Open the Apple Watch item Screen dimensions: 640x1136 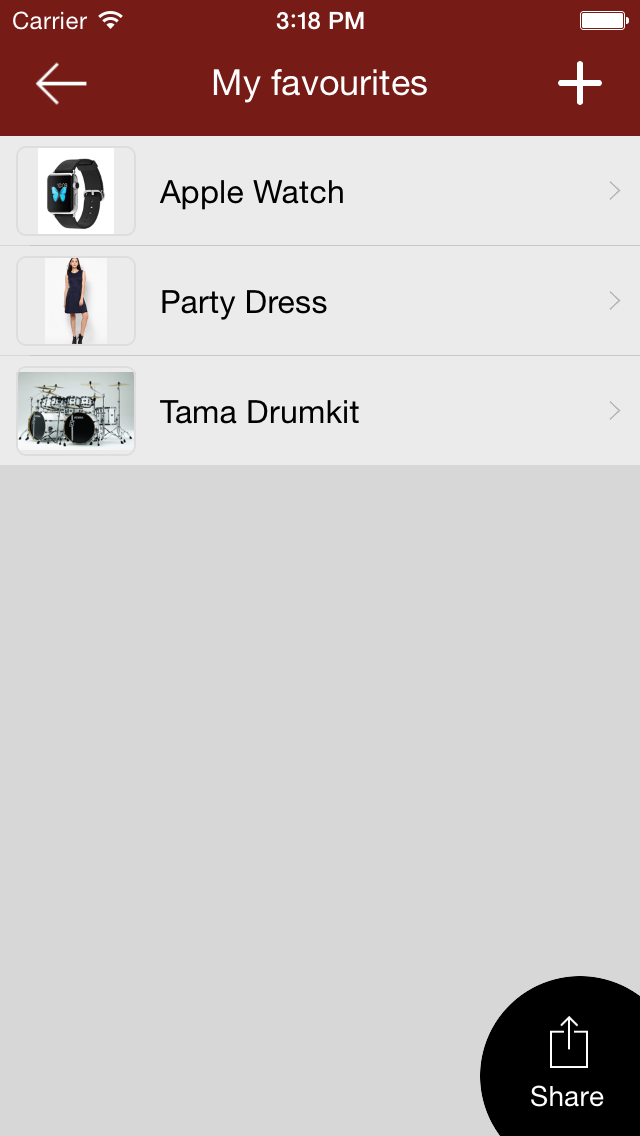[x=320, y=191]
